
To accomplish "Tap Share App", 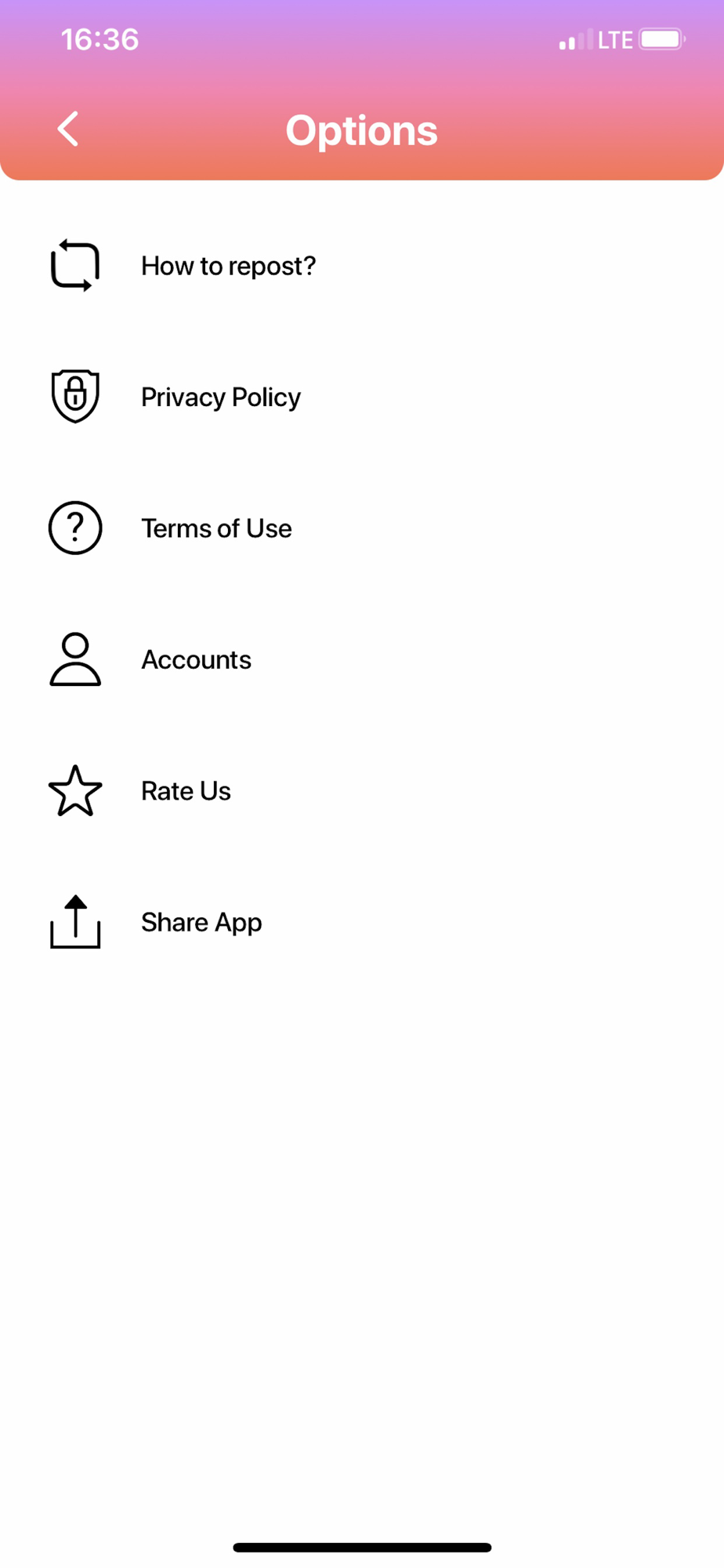I will coord(362,922).
